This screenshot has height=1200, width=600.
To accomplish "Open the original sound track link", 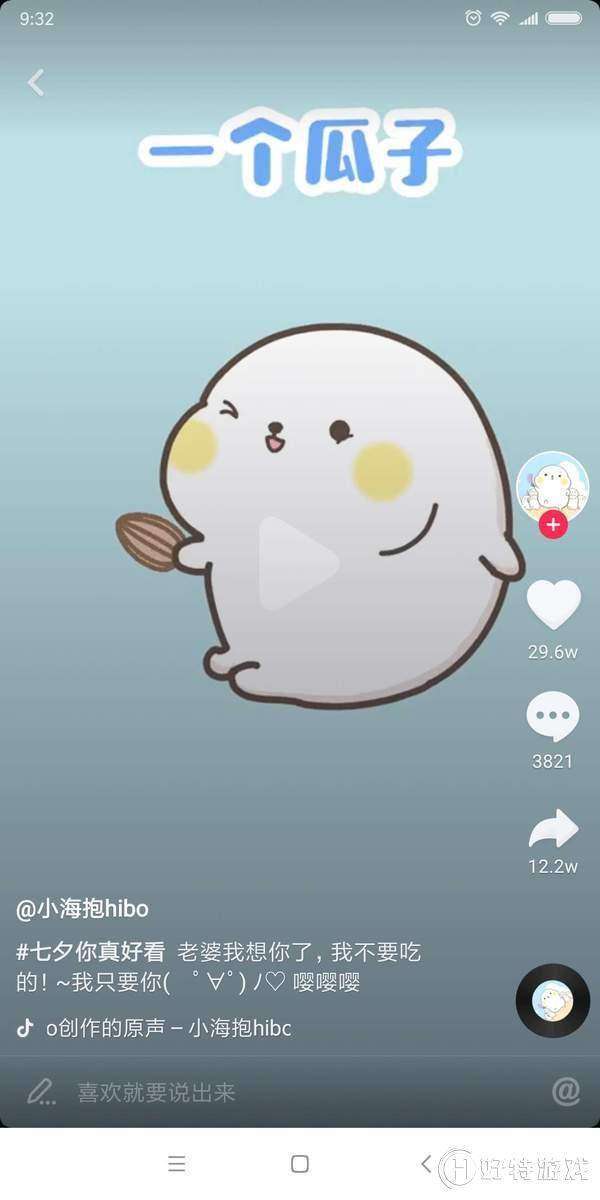I will coord(168,1027).
